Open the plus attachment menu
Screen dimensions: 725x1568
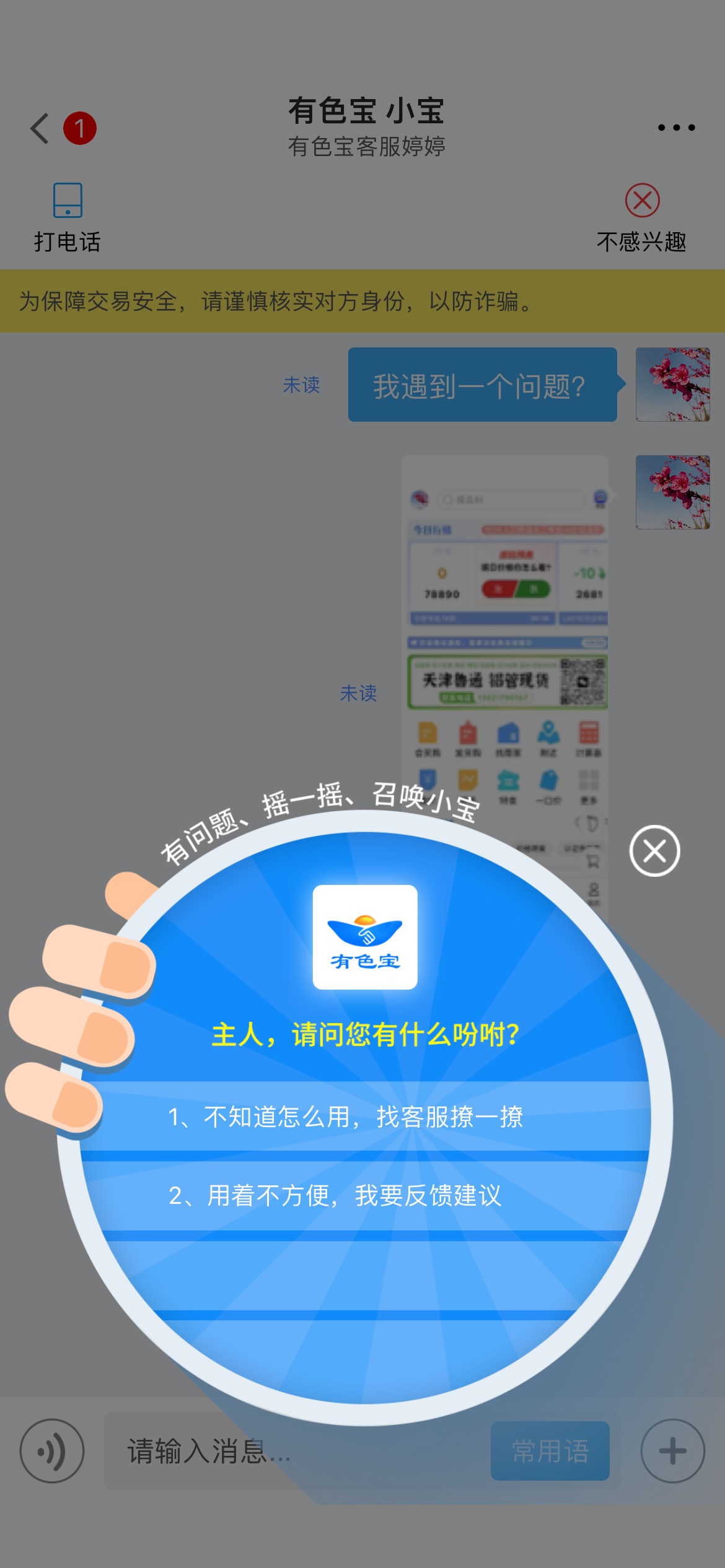coord(672,1451)
